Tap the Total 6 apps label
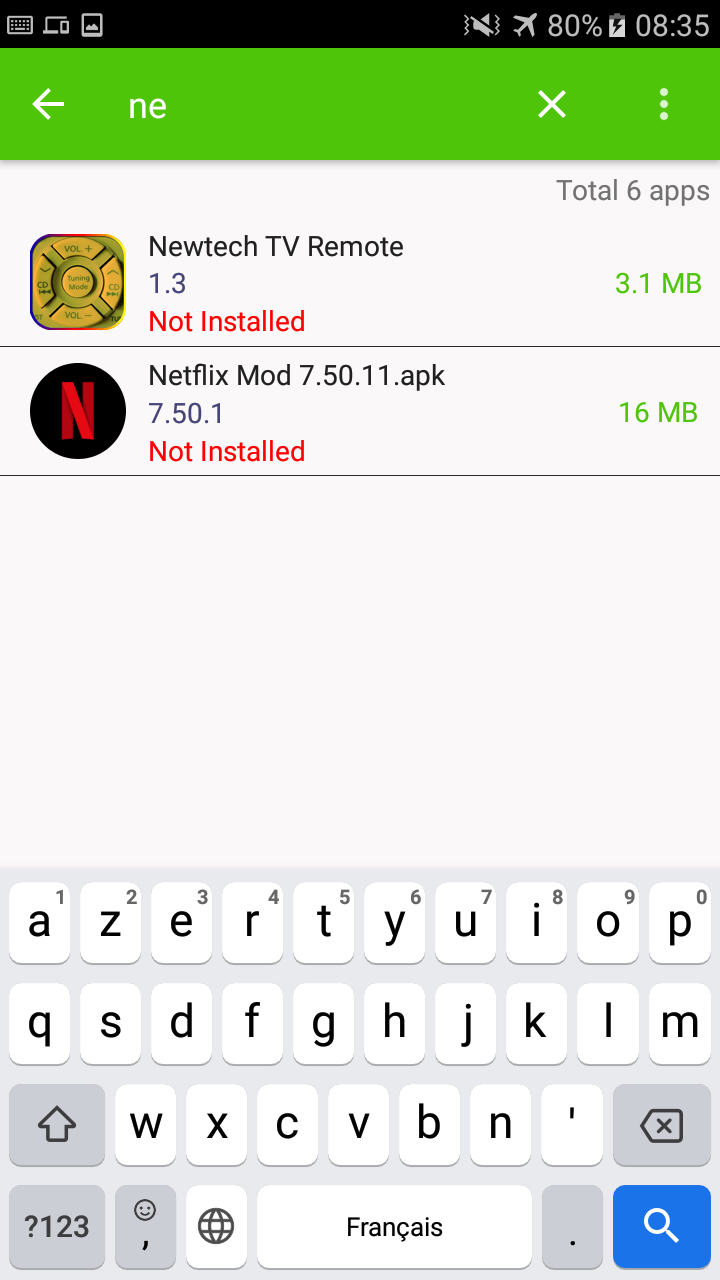Image resolution: width=720 pixels, height=1280 pixels. [x=633, y=190]
